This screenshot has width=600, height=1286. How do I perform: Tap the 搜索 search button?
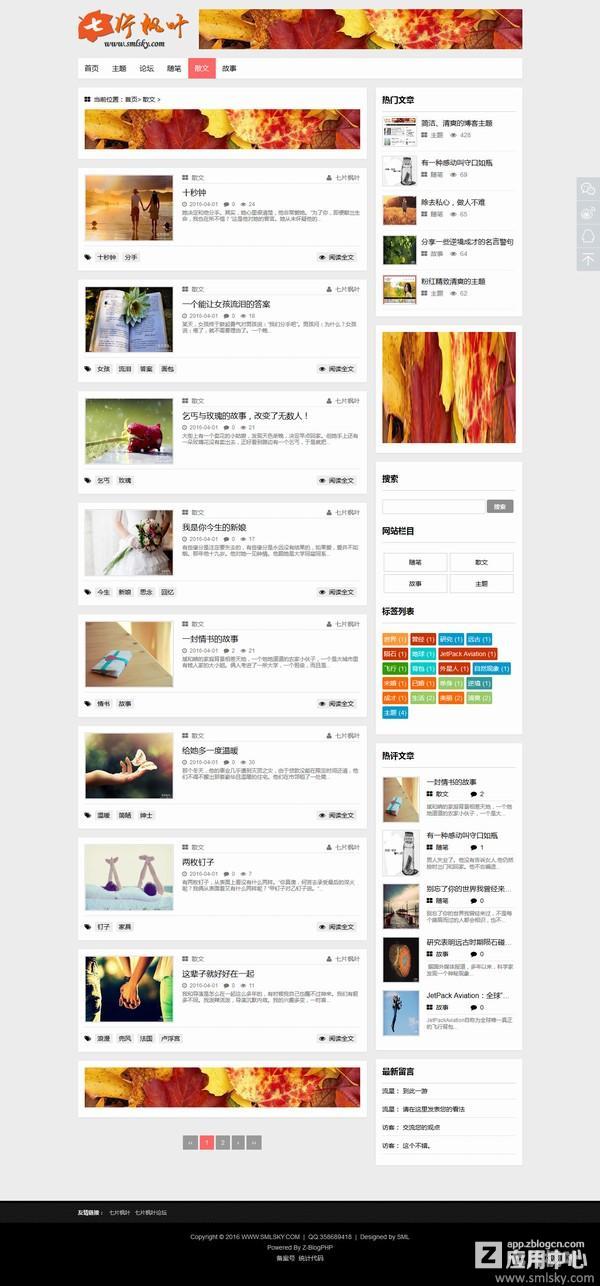pos(500,507)
